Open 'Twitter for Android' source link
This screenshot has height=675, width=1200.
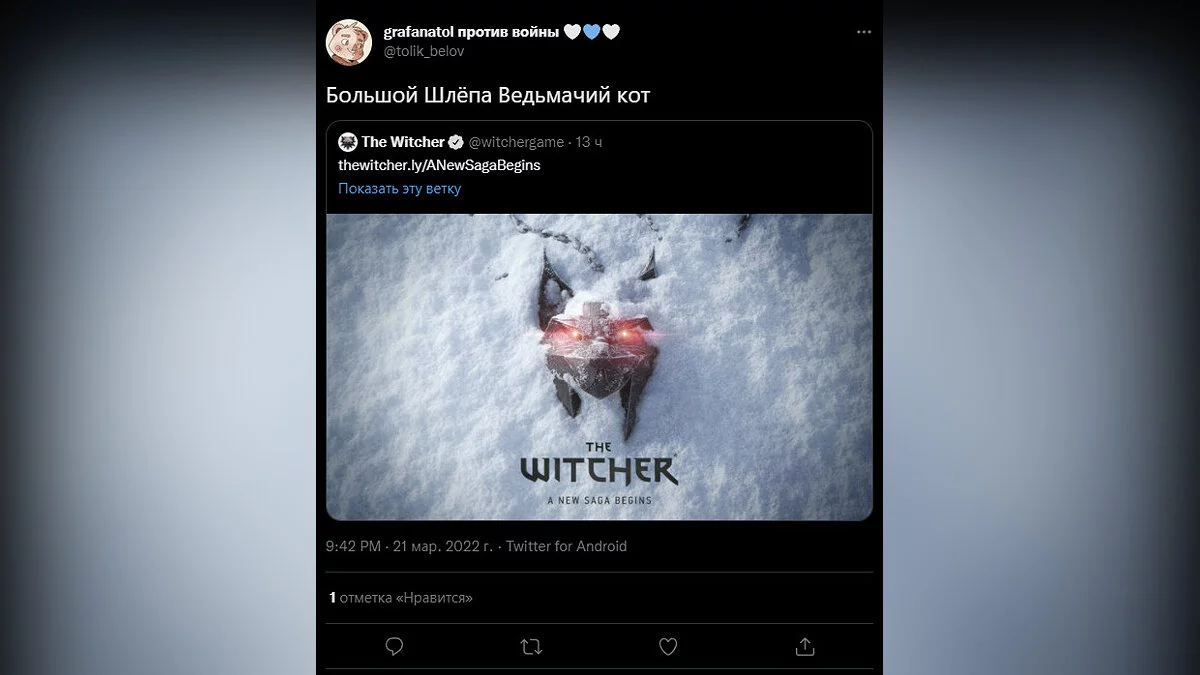[566, 546]
